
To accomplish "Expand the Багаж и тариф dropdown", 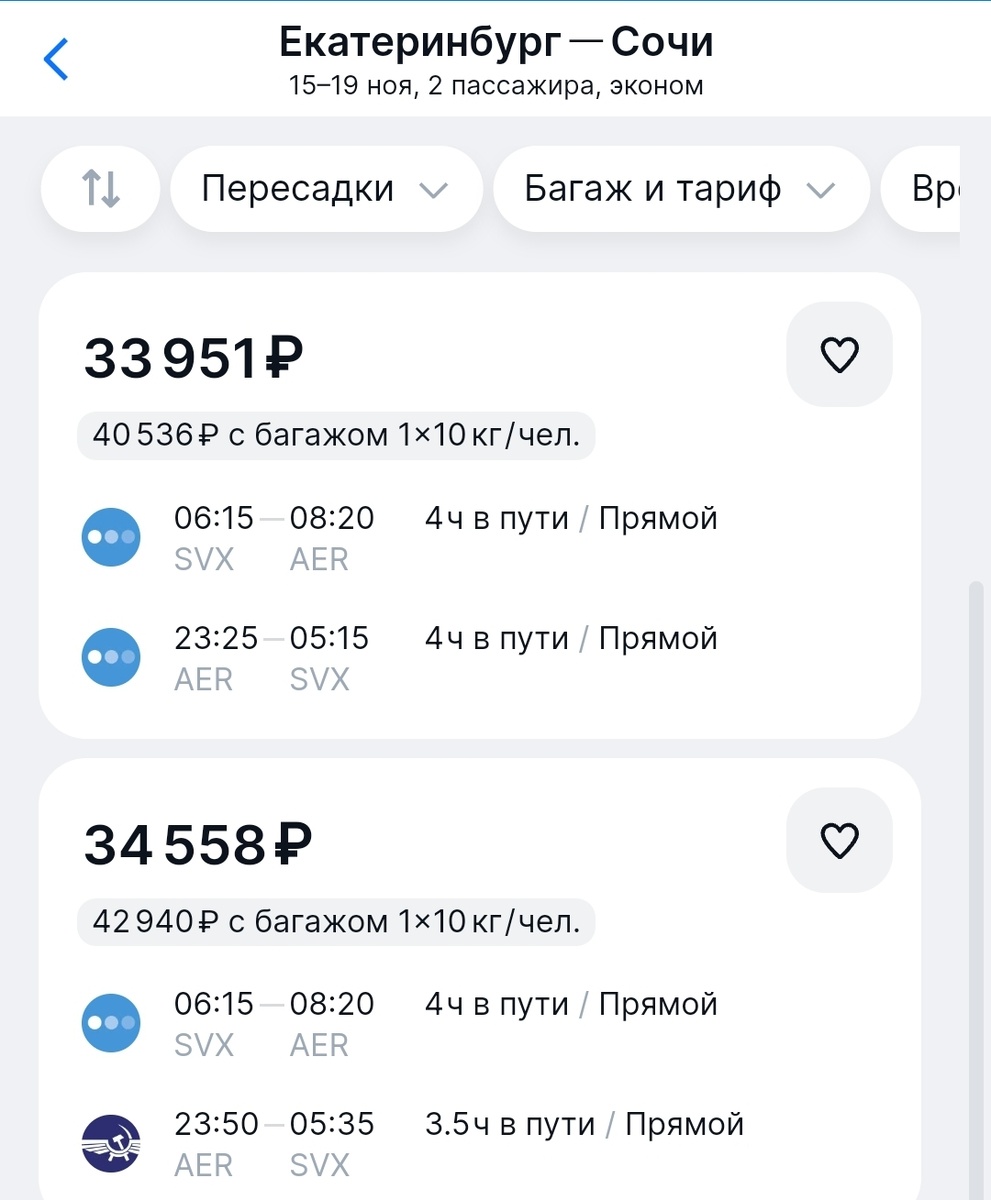I will tap(681, 189).
